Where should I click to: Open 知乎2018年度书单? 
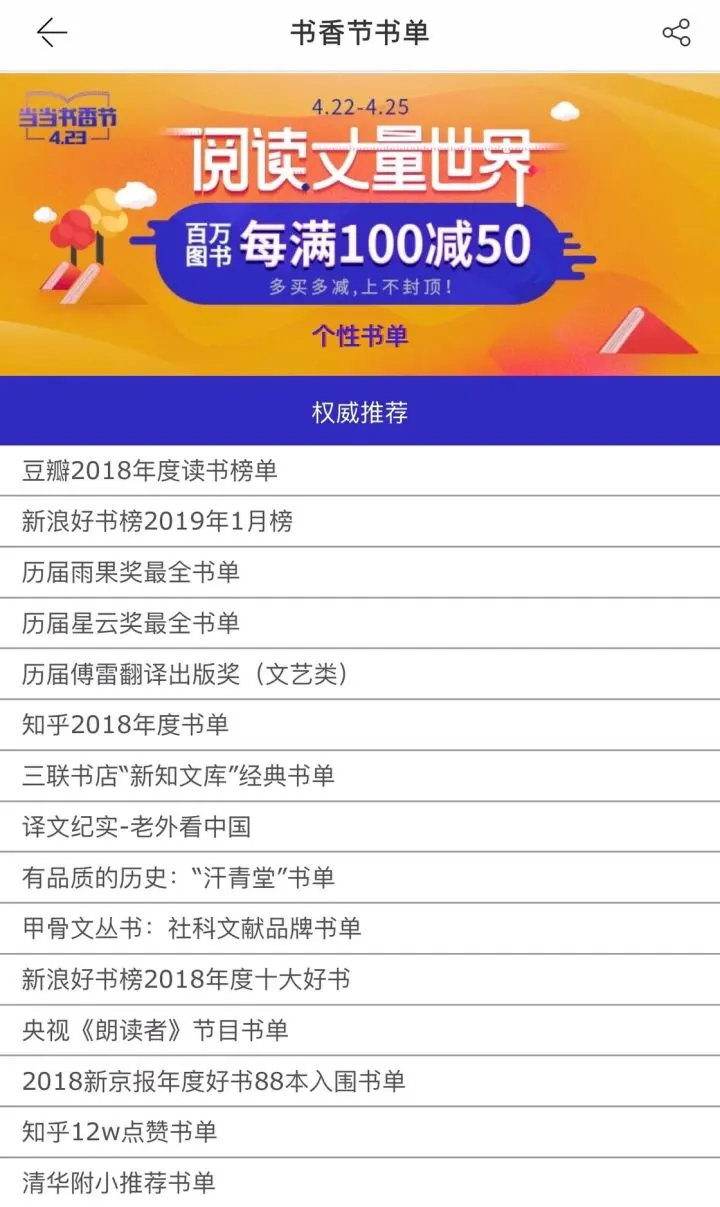pyautogui.click(x=125, y=726)
